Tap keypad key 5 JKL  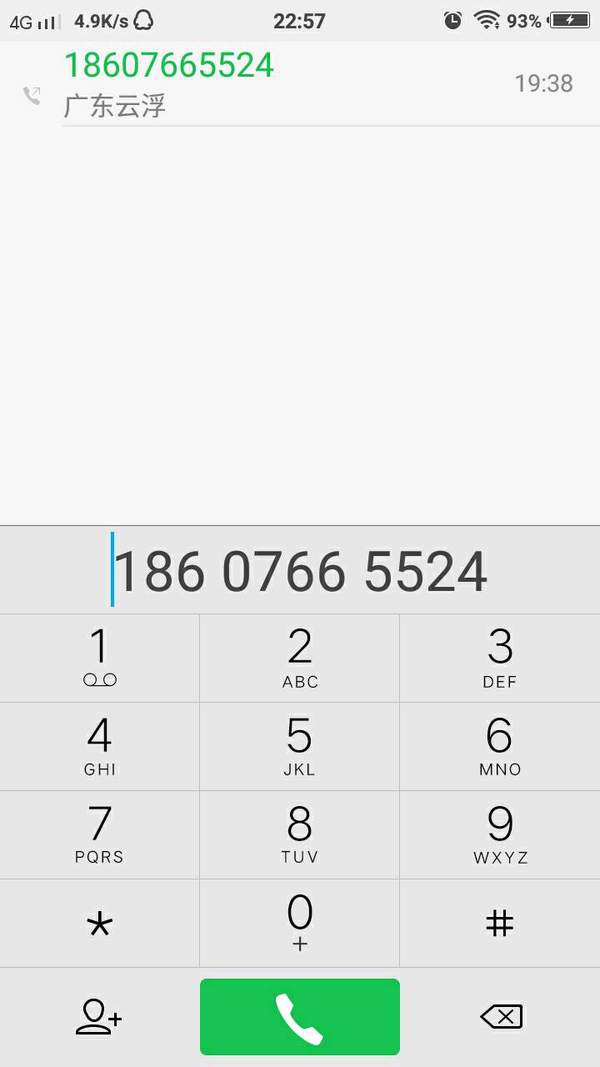[299, 746]
